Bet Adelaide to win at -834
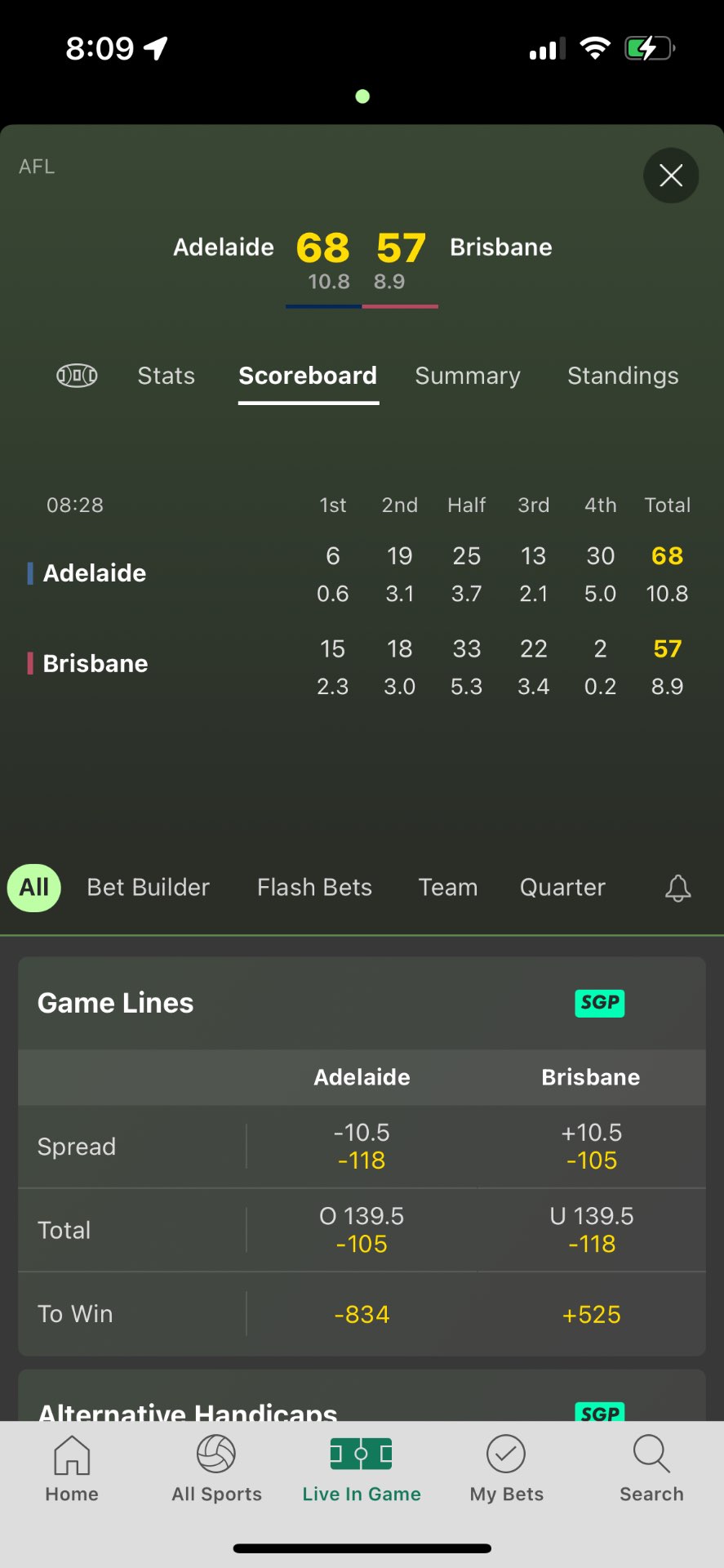The height and width of the screenshot is (1568, 724). click(x=362, y=1314)
